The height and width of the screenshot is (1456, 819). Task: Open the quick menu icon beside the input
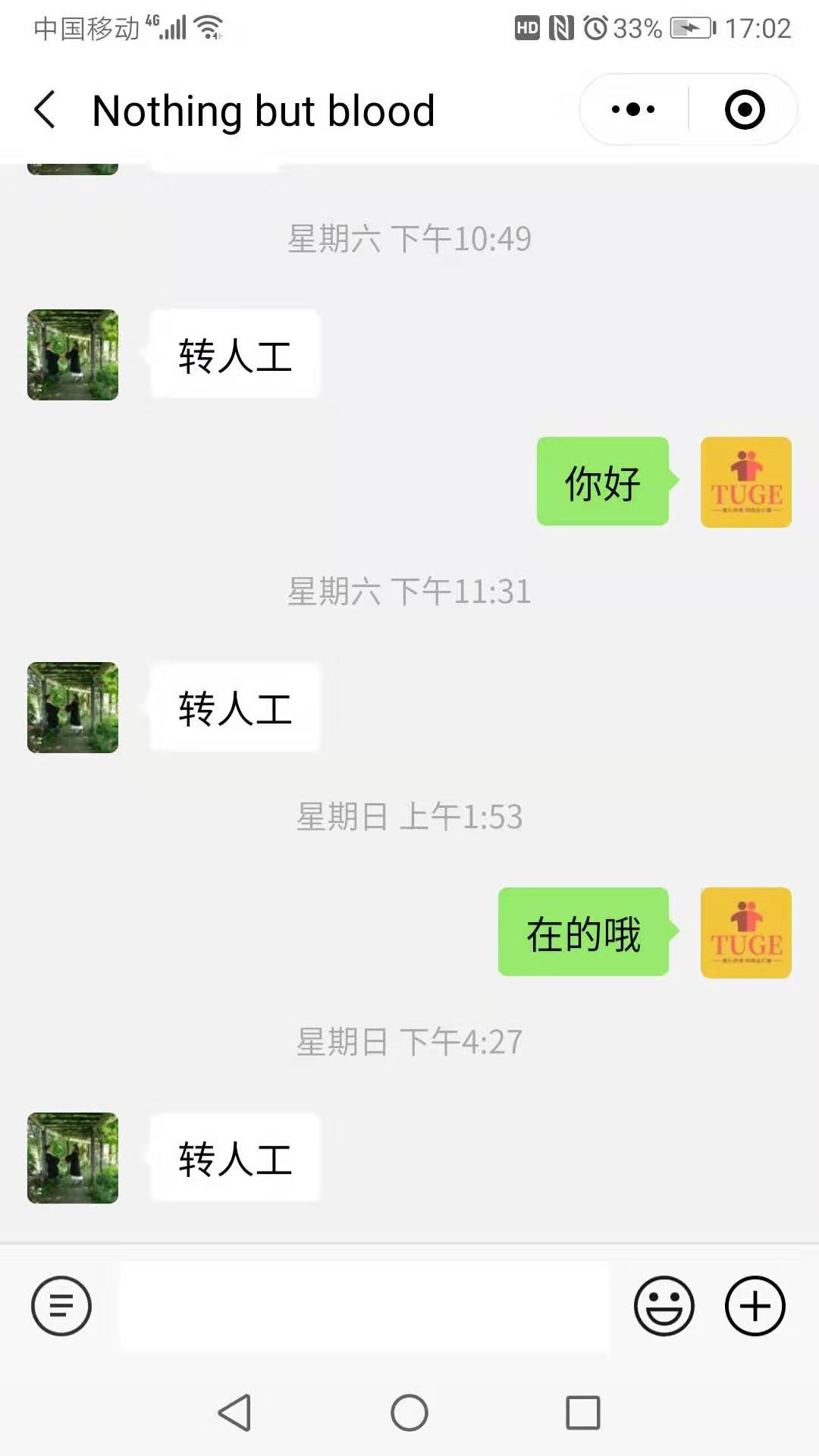pyautogui.click(x=61, y=1306)
